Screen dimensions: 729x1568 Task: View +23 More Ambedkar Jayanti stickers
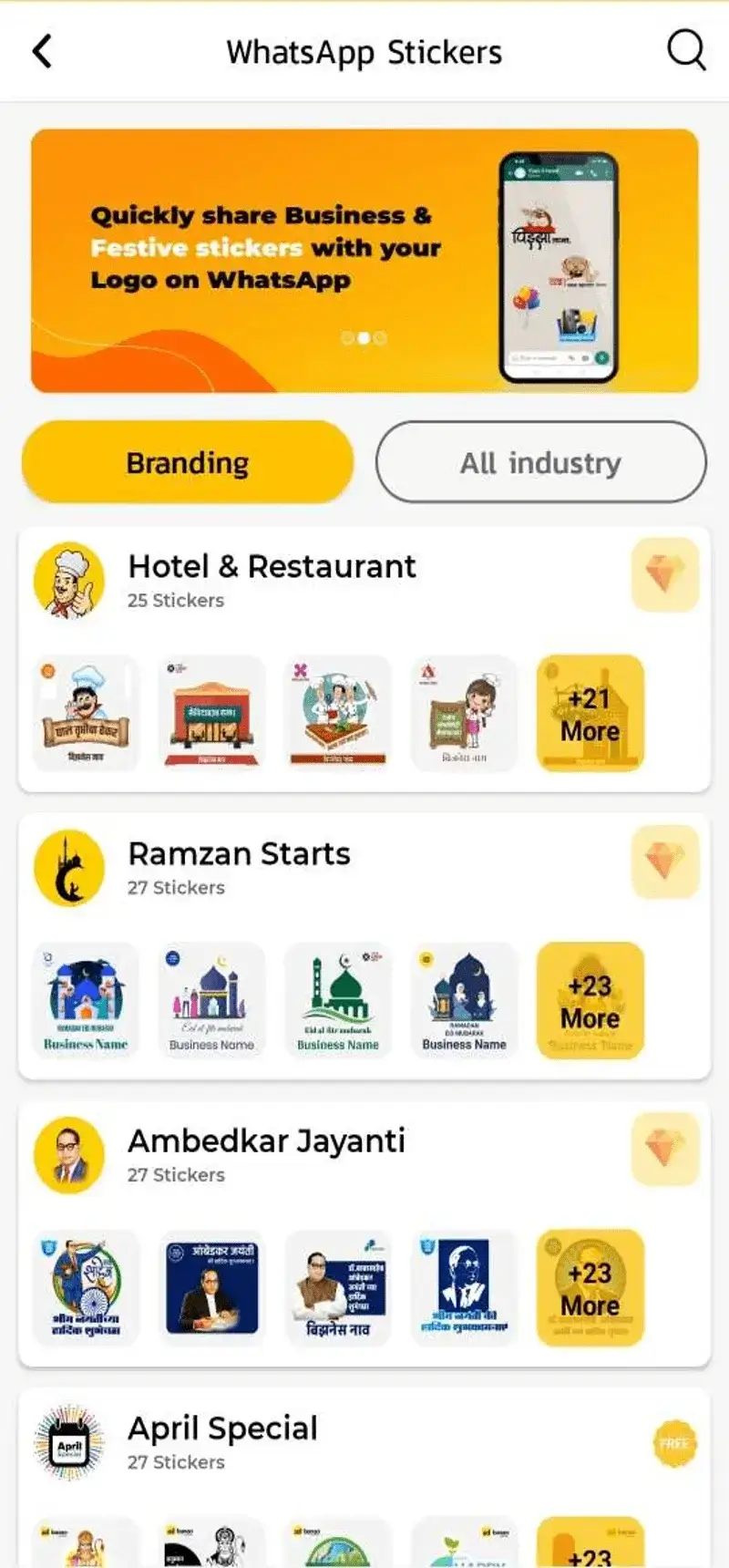pyautogui.click(x=590, y=1288)
